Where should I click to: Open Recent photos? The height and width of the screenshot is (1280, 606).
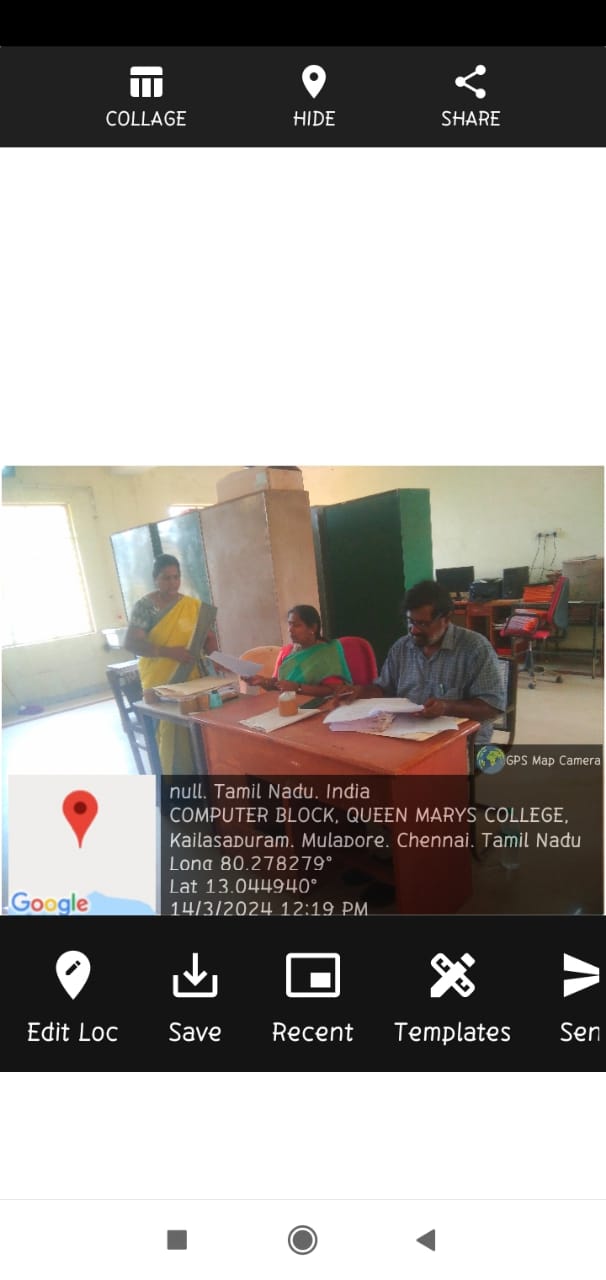coord(313,996)
